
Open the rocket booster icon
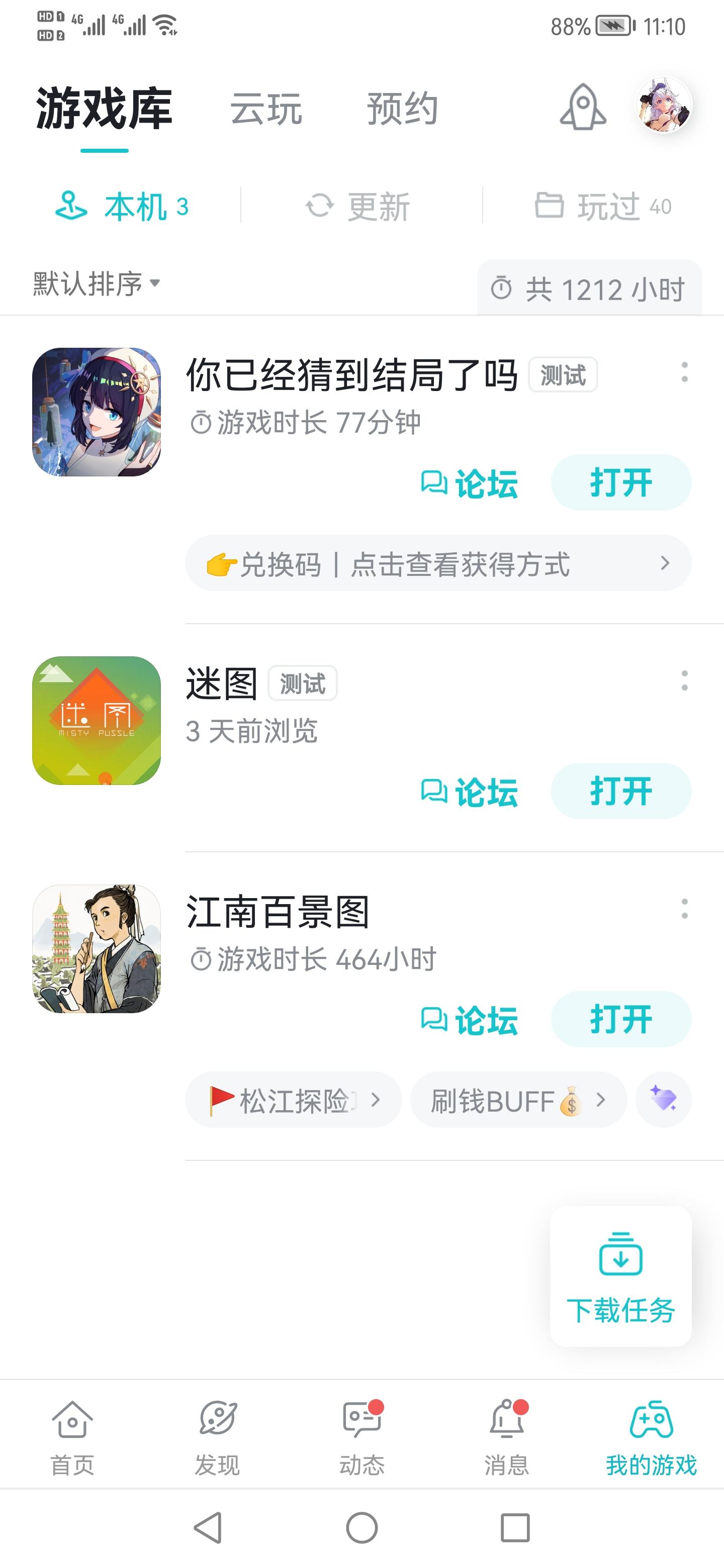click(x=583, y=107)
